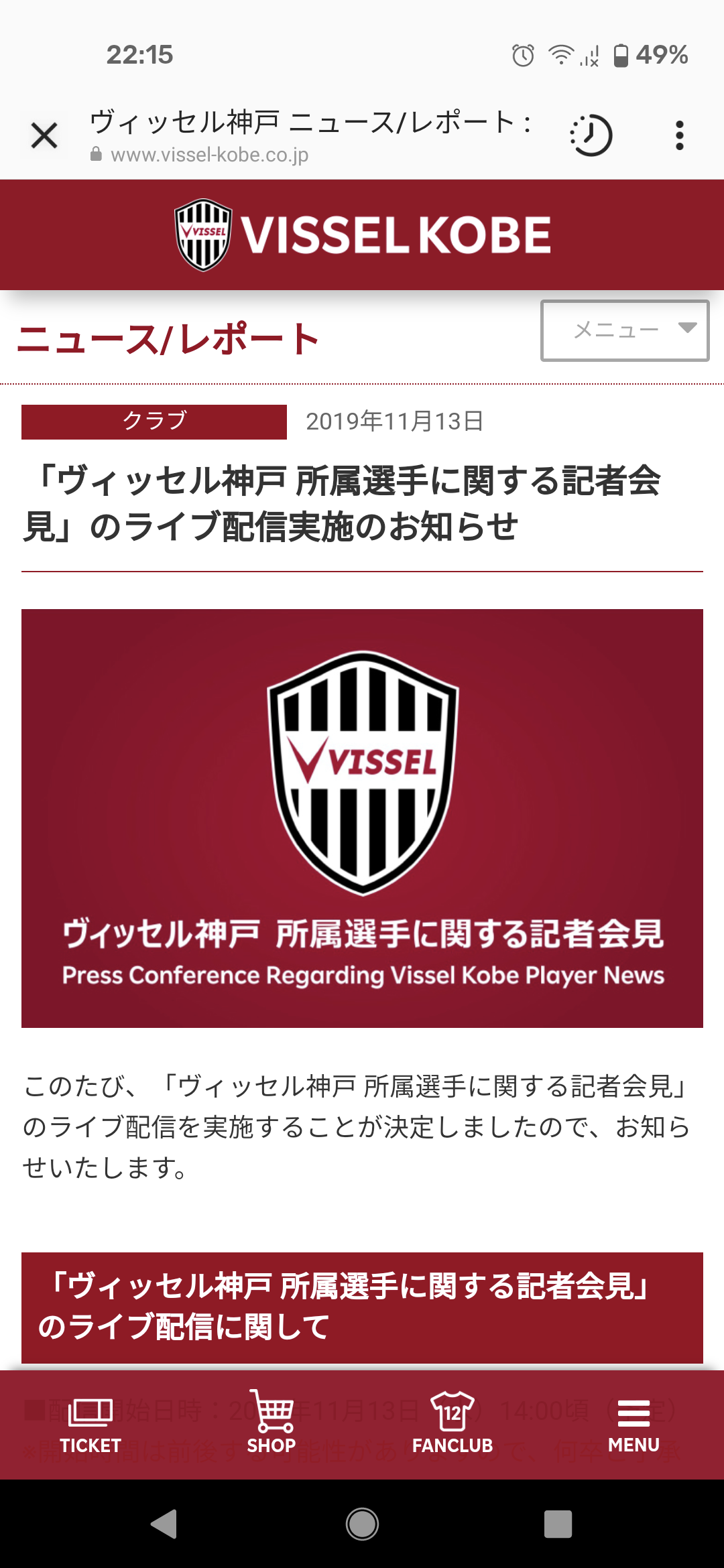Open the browser overflow menu

click(679, 136)
